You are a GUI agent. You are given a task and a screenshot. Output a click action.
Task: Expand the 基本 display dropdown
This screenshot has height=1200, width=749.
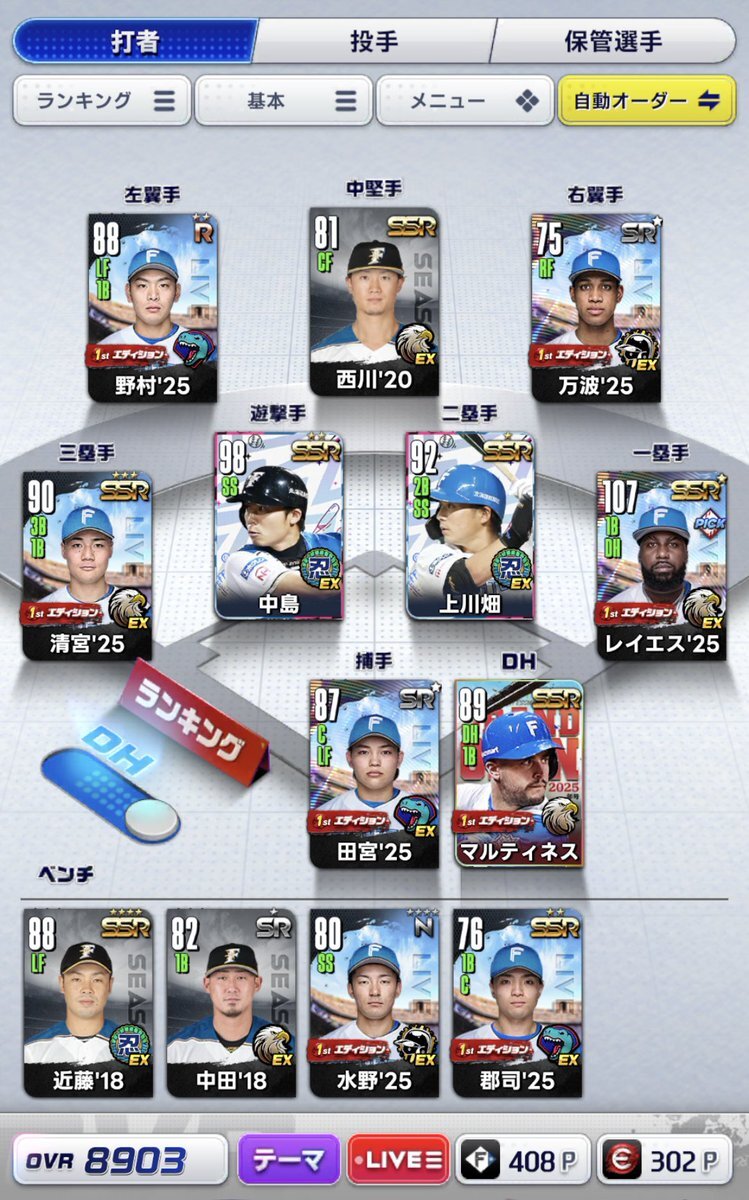pos(283,101)
